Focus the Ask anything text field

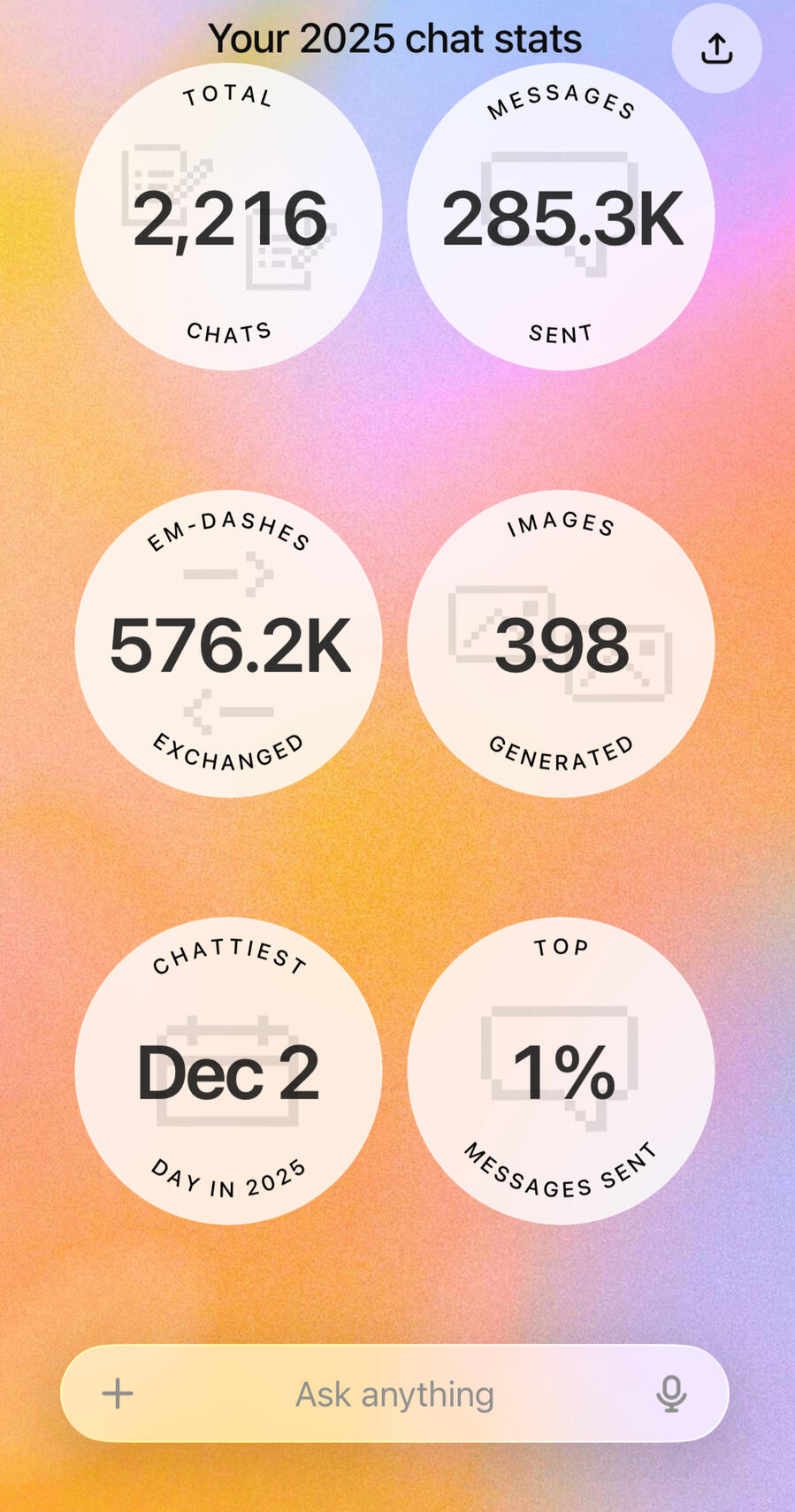point(394,1394)
